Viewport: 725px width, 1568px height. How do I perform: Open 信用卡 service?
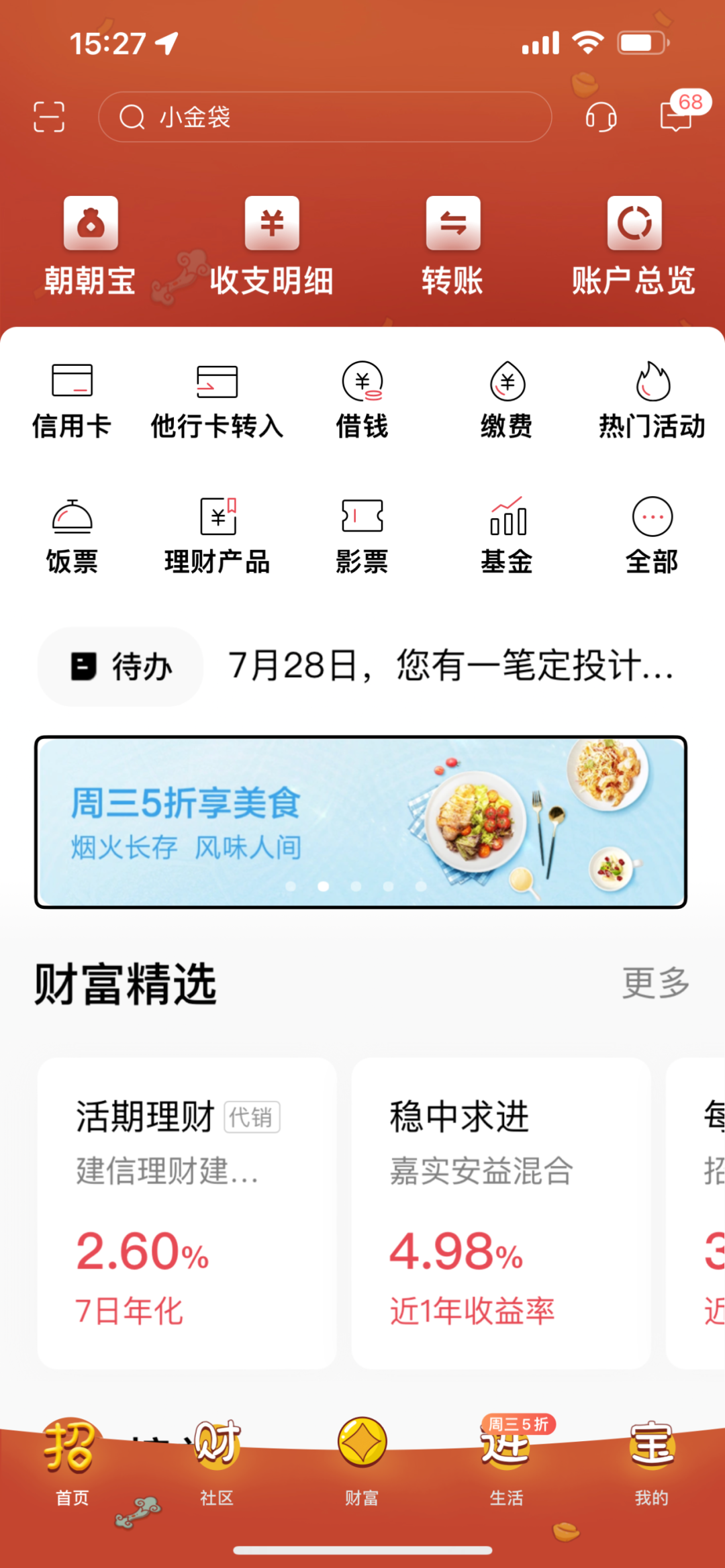(x=72, y=401)
